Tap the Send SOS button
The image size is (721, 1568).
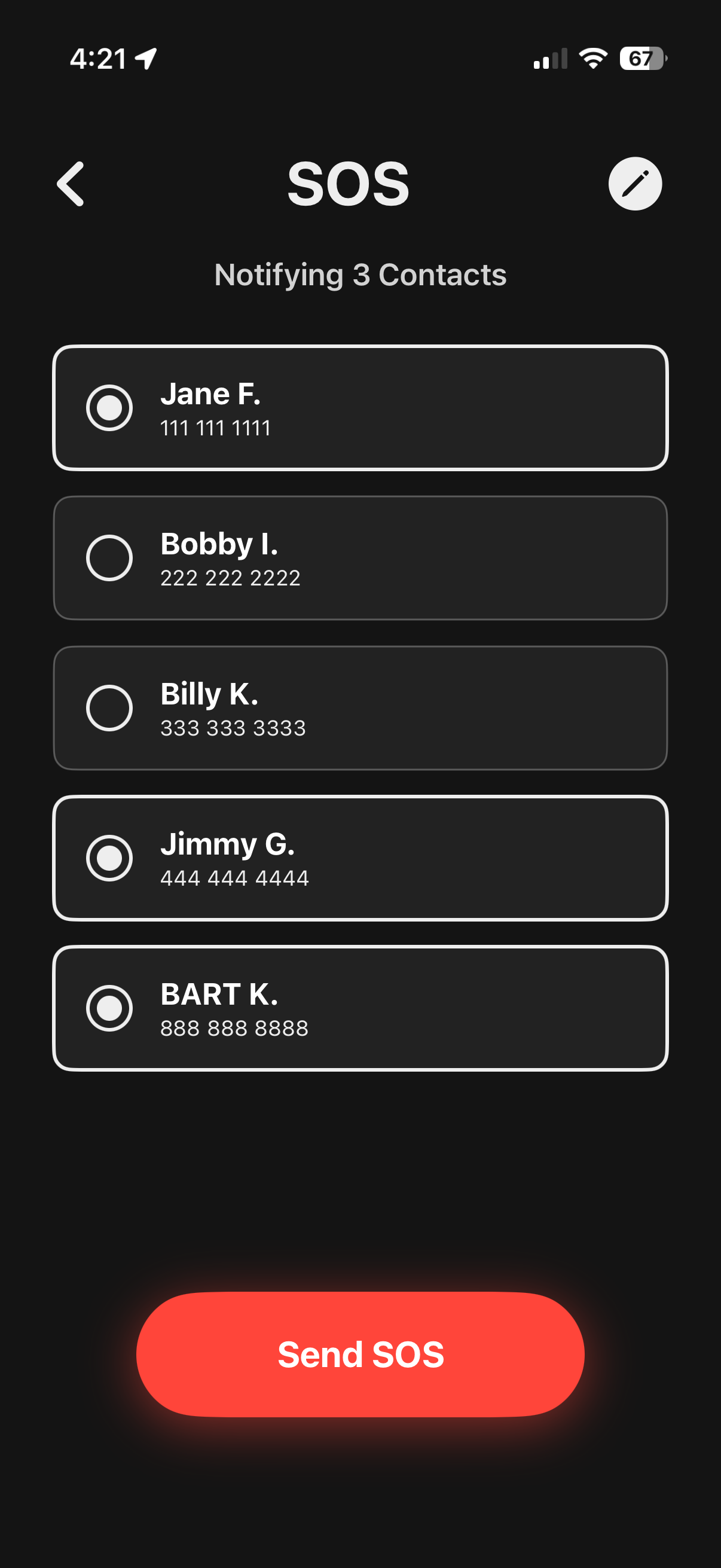click(x=360, y=1355)
